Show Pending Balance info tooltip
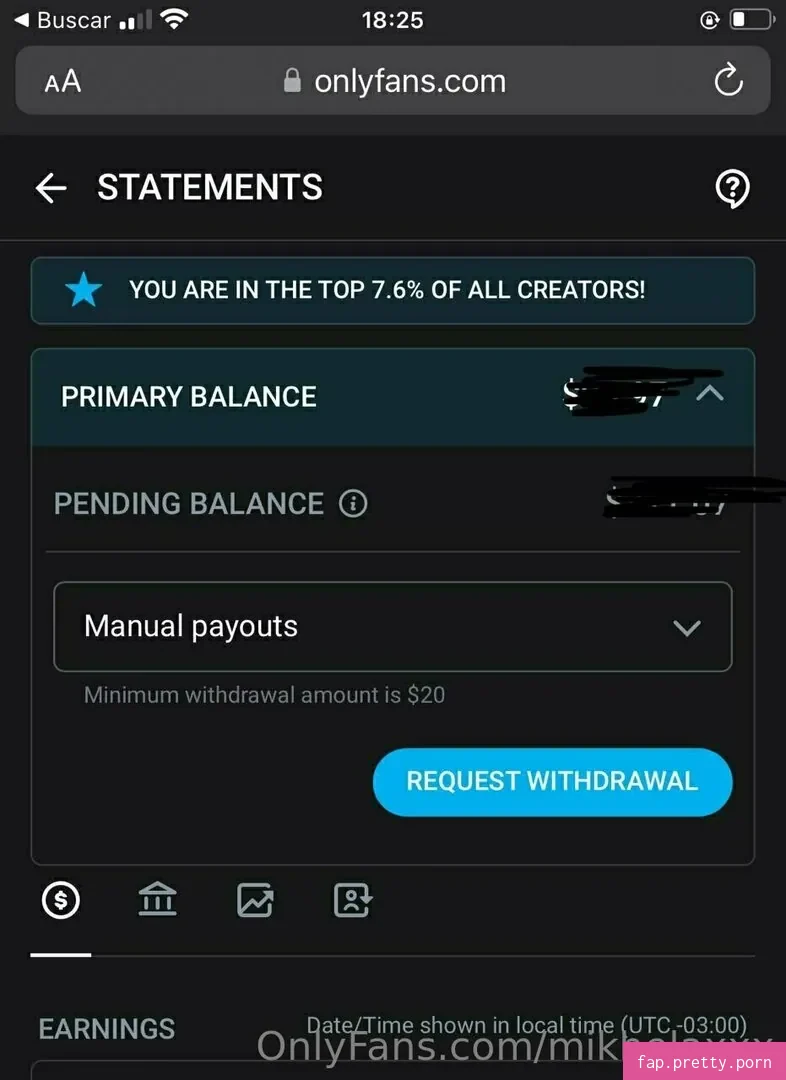Viewport: 786px width, 1080px height. 353,503
